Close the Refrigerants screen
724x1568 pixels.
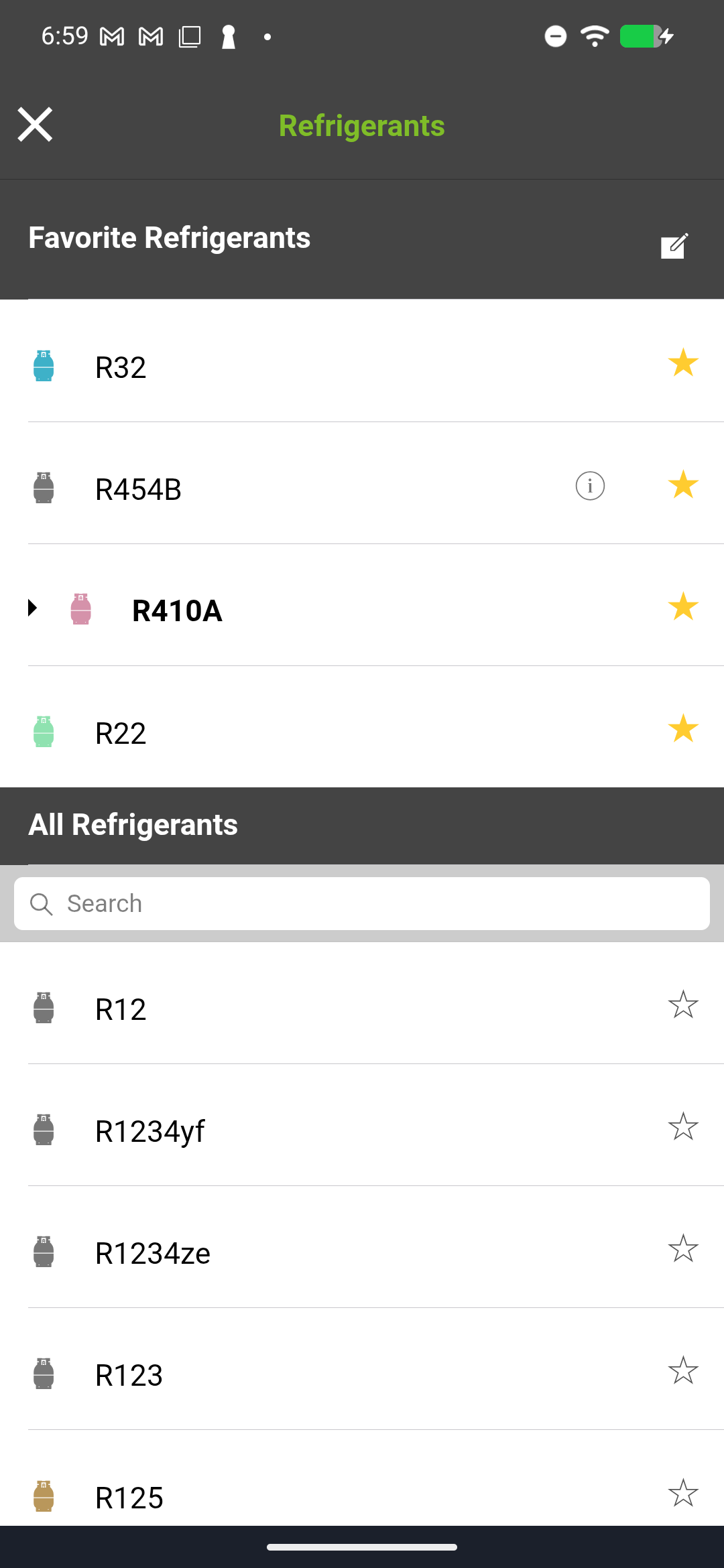(x=35, y=124)
